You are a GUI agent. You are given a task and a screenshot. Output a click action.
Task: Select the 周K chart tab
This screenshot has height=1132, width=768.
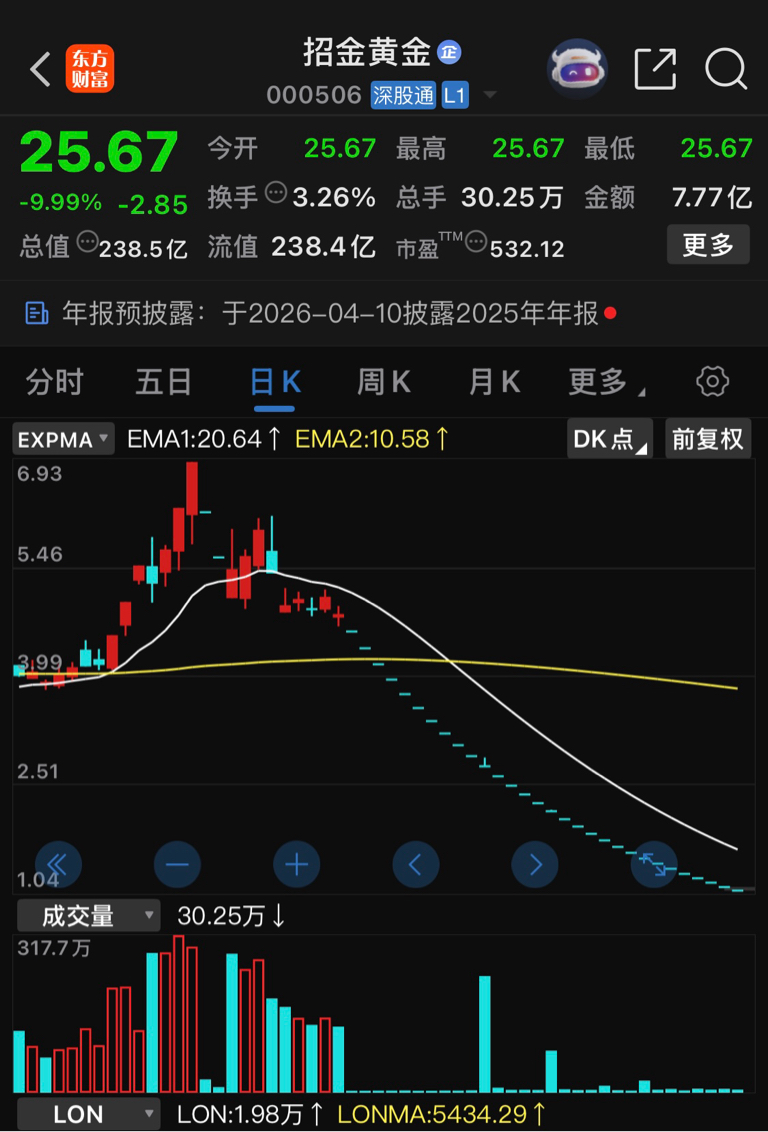tap(384, 382)
